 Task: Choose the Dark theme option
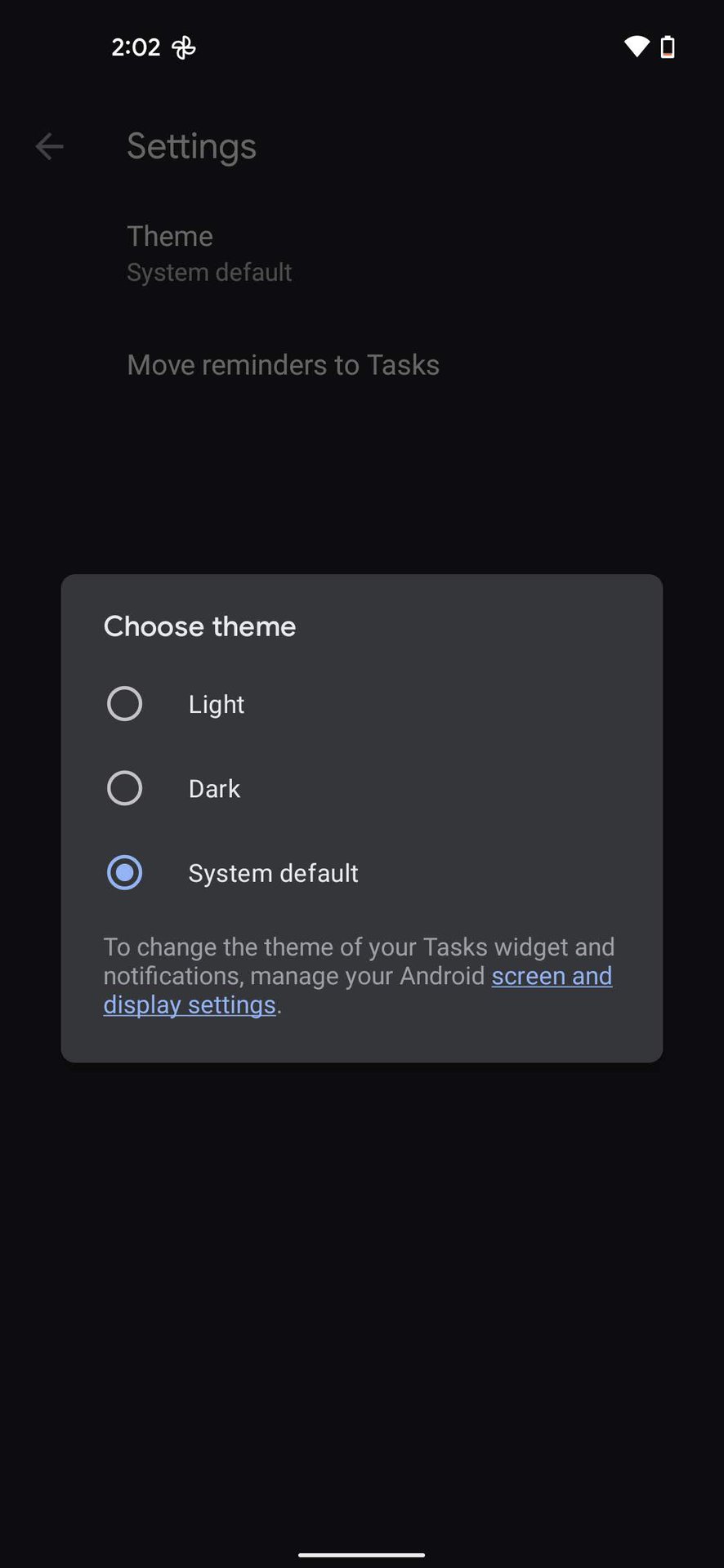[125, 789]
